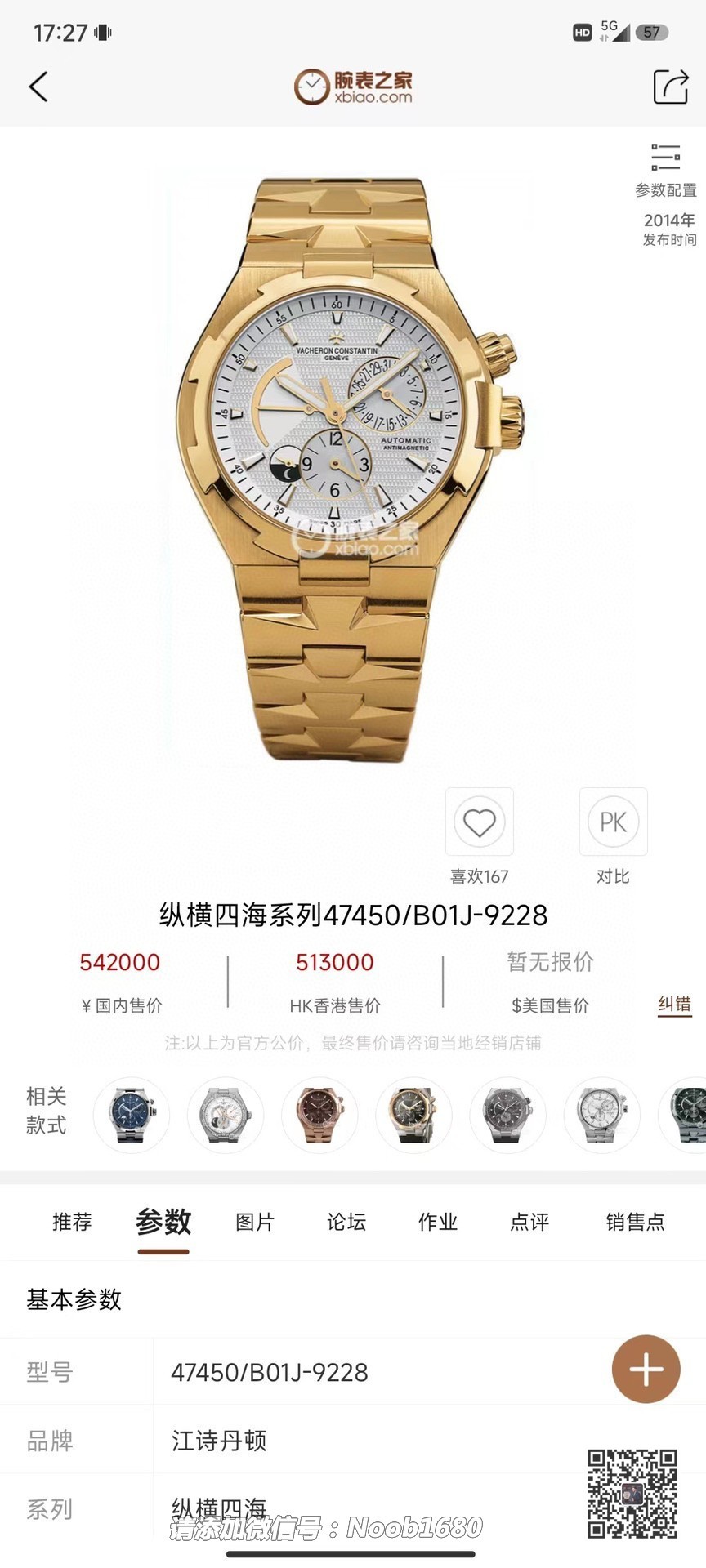Viewport: 706px width, 1568px height.
Task: Switch to the 作业 tab
Action: coord(438,1222)
